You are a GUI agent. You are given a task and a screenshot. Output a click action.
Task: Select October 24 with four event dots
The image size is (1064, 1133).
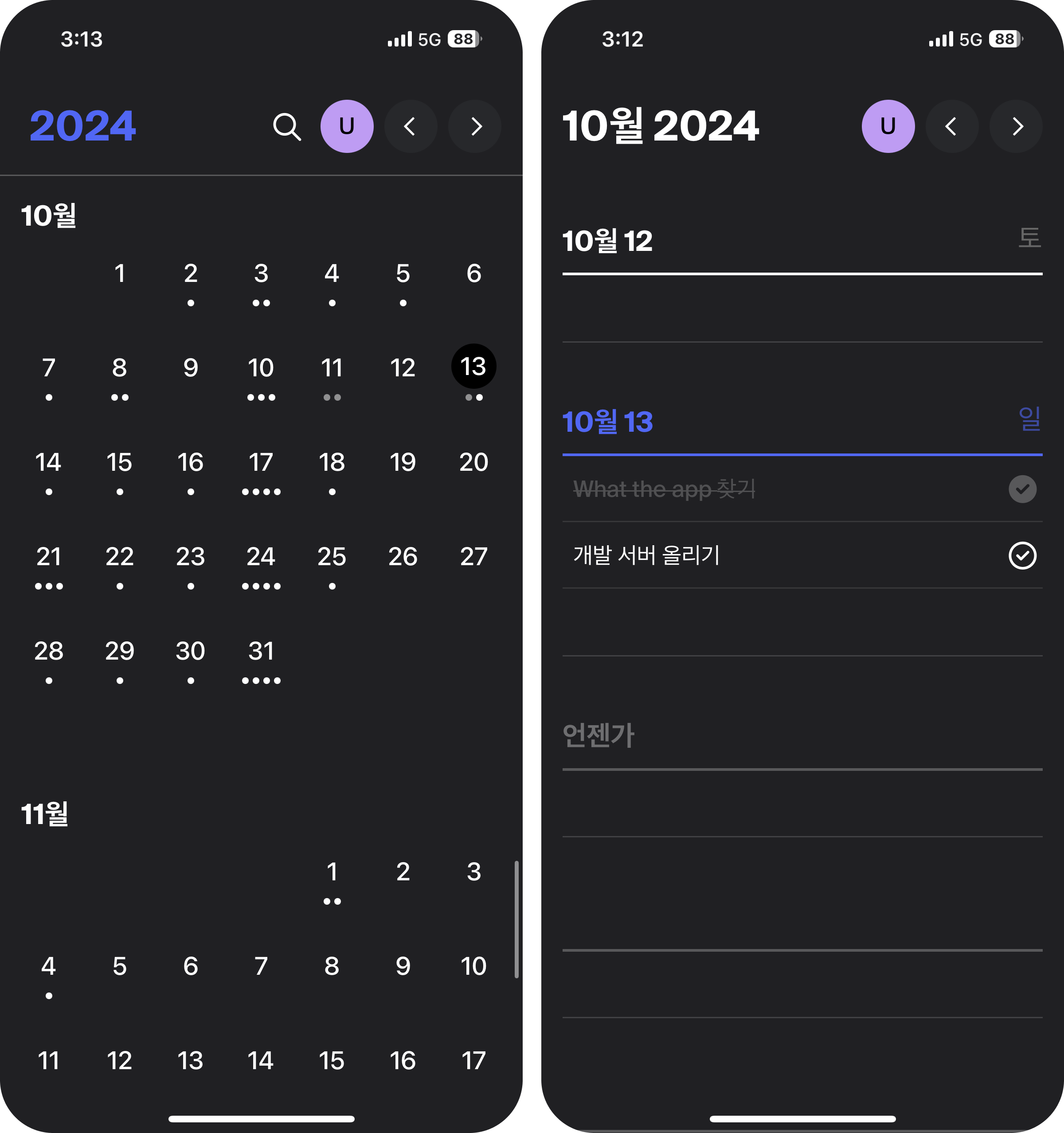click(x=261, y=557)
